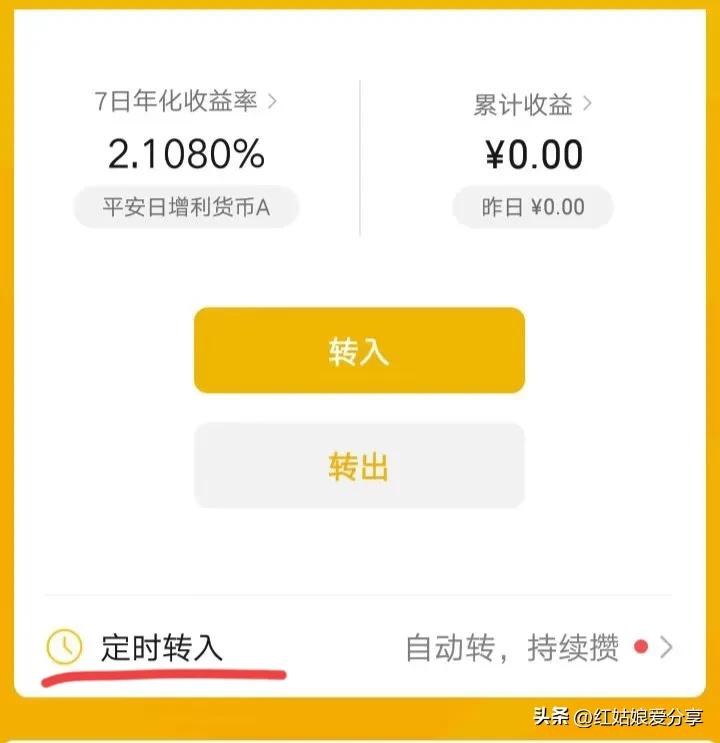
Task: Click the ¥0.00 cumulative earnings amount
Action: (533, 153)
